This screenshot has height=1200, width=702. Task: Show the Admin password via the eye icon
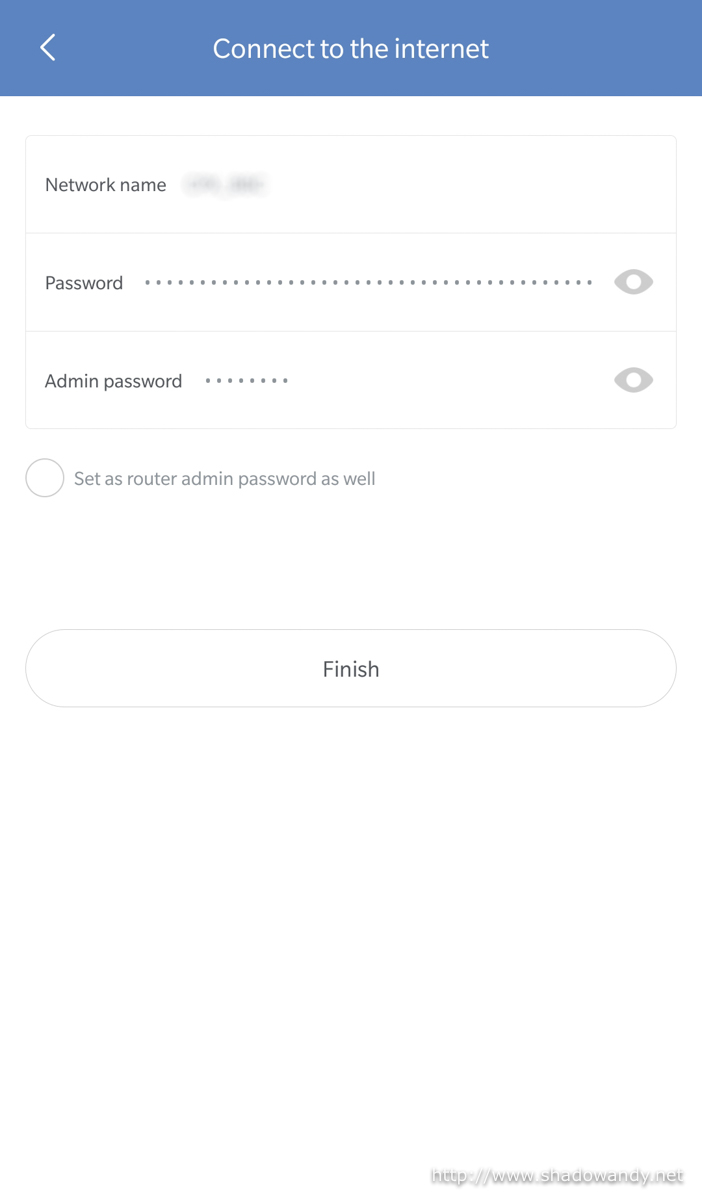pyautogui.click(x=633, y=380)
